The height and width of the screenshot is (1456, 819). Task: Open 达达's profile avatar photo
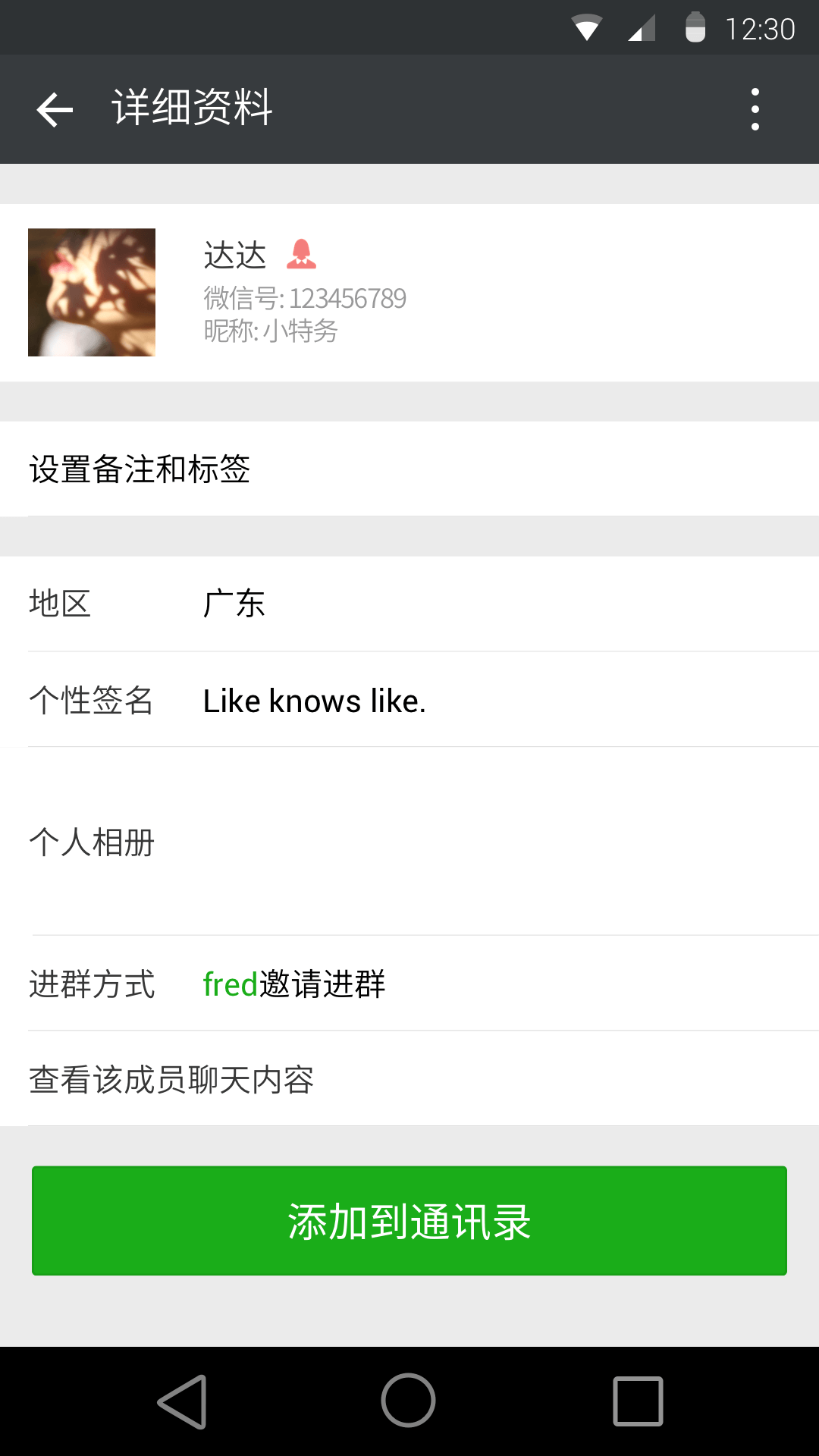pyautogui.click(x=92, y=293)
